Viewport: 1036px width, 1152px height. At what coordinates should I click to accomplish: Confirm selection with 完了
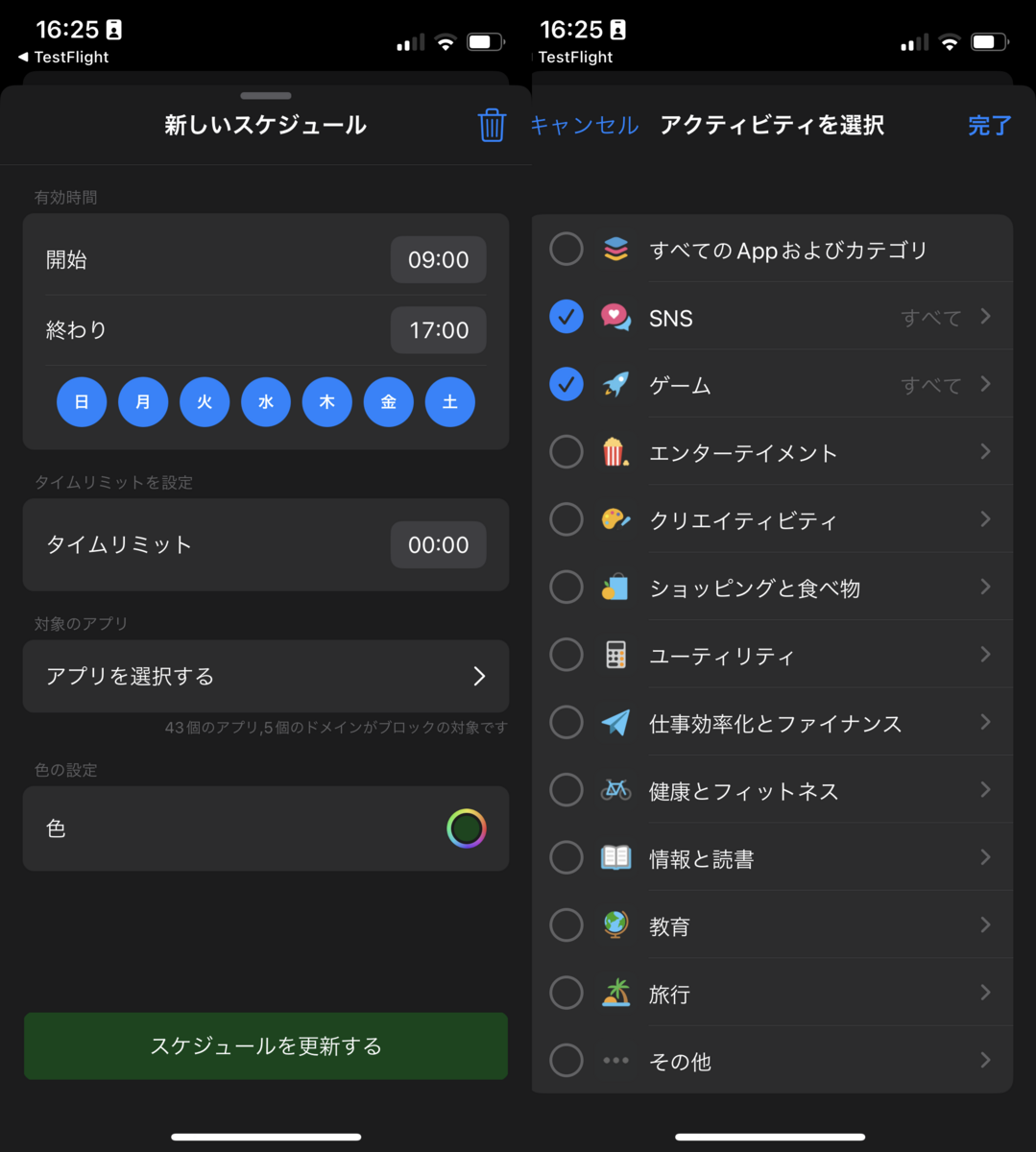990,125
